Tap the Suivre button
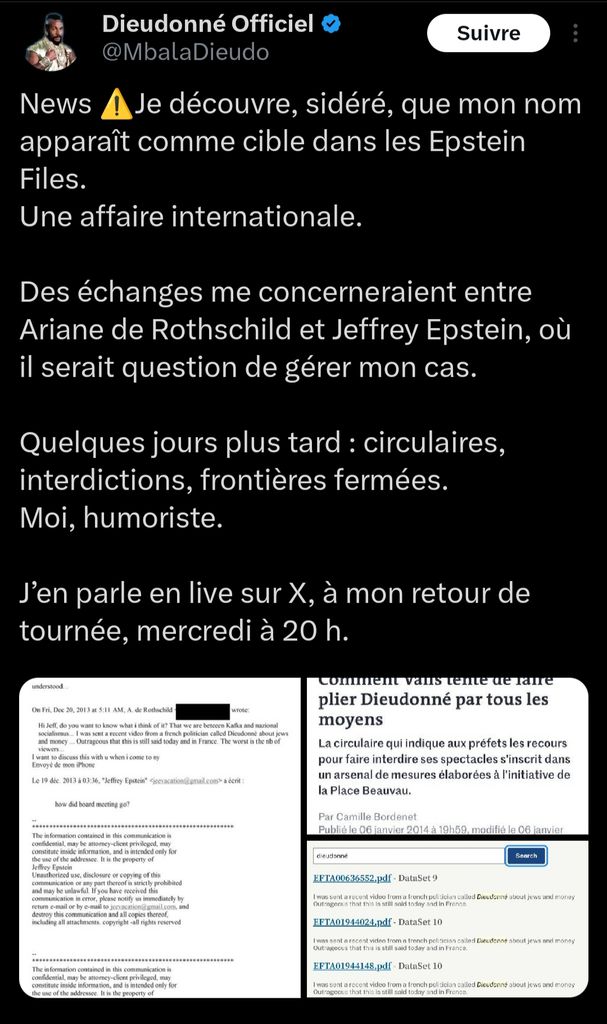Image resolution: width=607 pixels, height=1024 pixels. [488, 33]
